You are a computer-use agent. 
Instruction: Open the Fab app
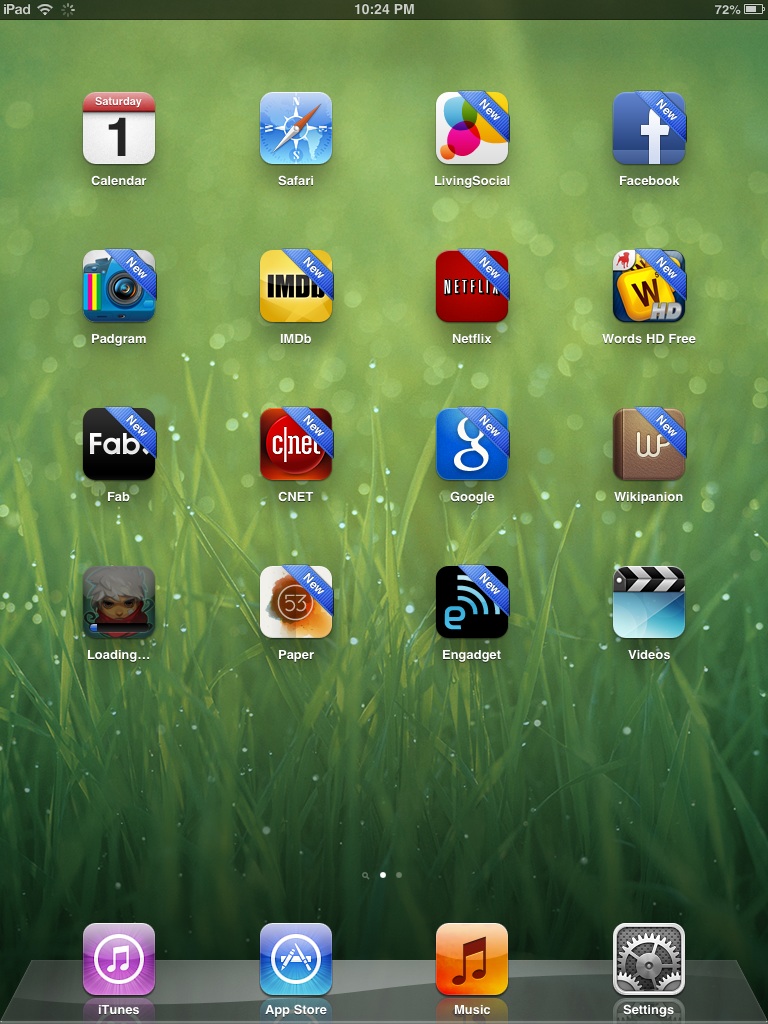(x=119, y=444)
